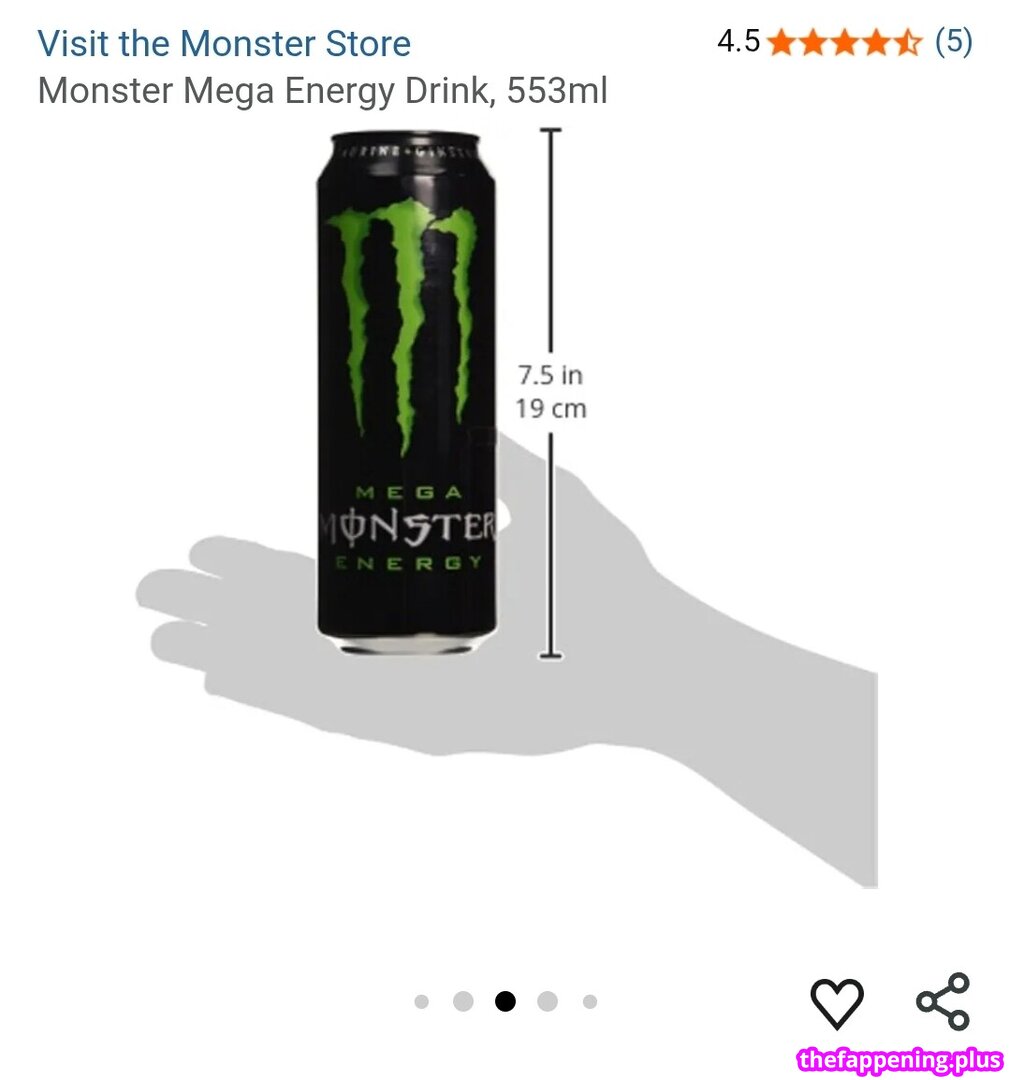This screenshot has height=1080, width=1009.
Task: Add the drink to wish list with heart
Action: coord(836,1003)
